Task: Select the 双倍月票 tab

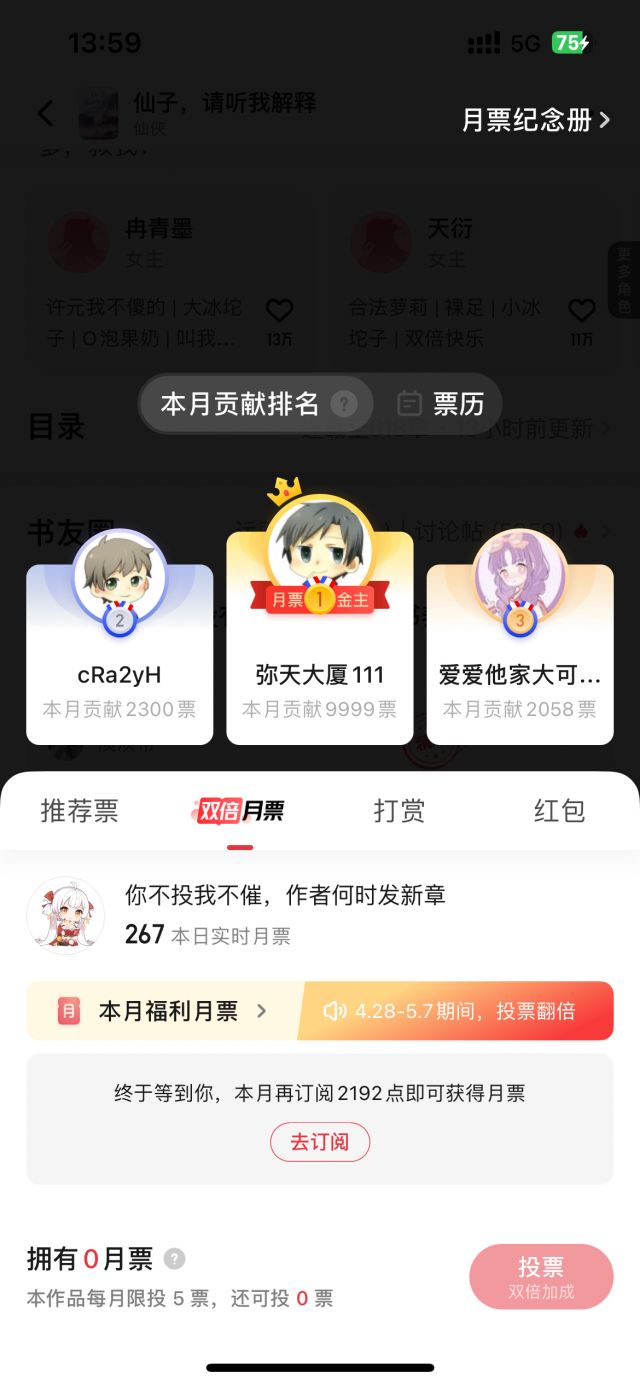Action: tap(240, 810)
